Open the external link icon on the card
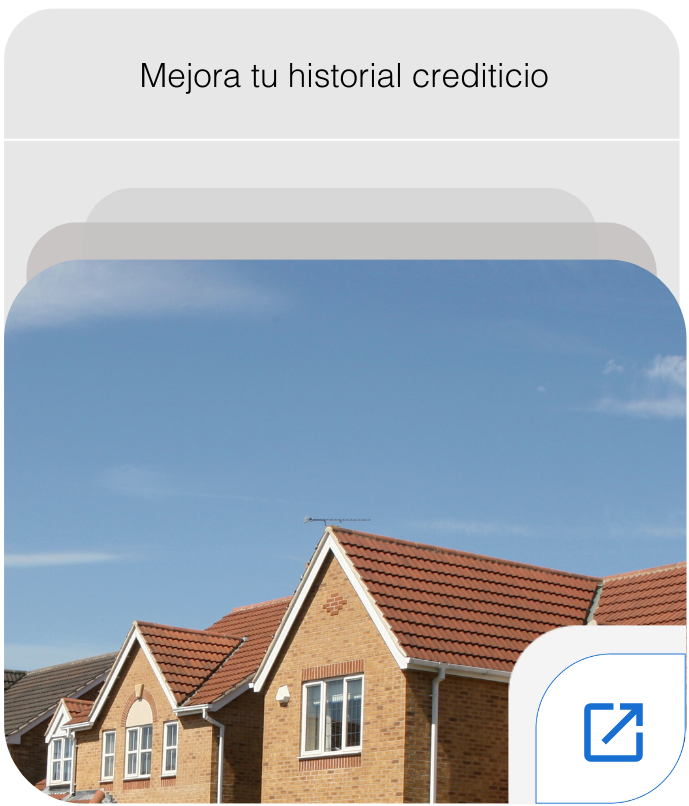Image resolution: width=689 pixels, height=806 pixels. [613, 731]
